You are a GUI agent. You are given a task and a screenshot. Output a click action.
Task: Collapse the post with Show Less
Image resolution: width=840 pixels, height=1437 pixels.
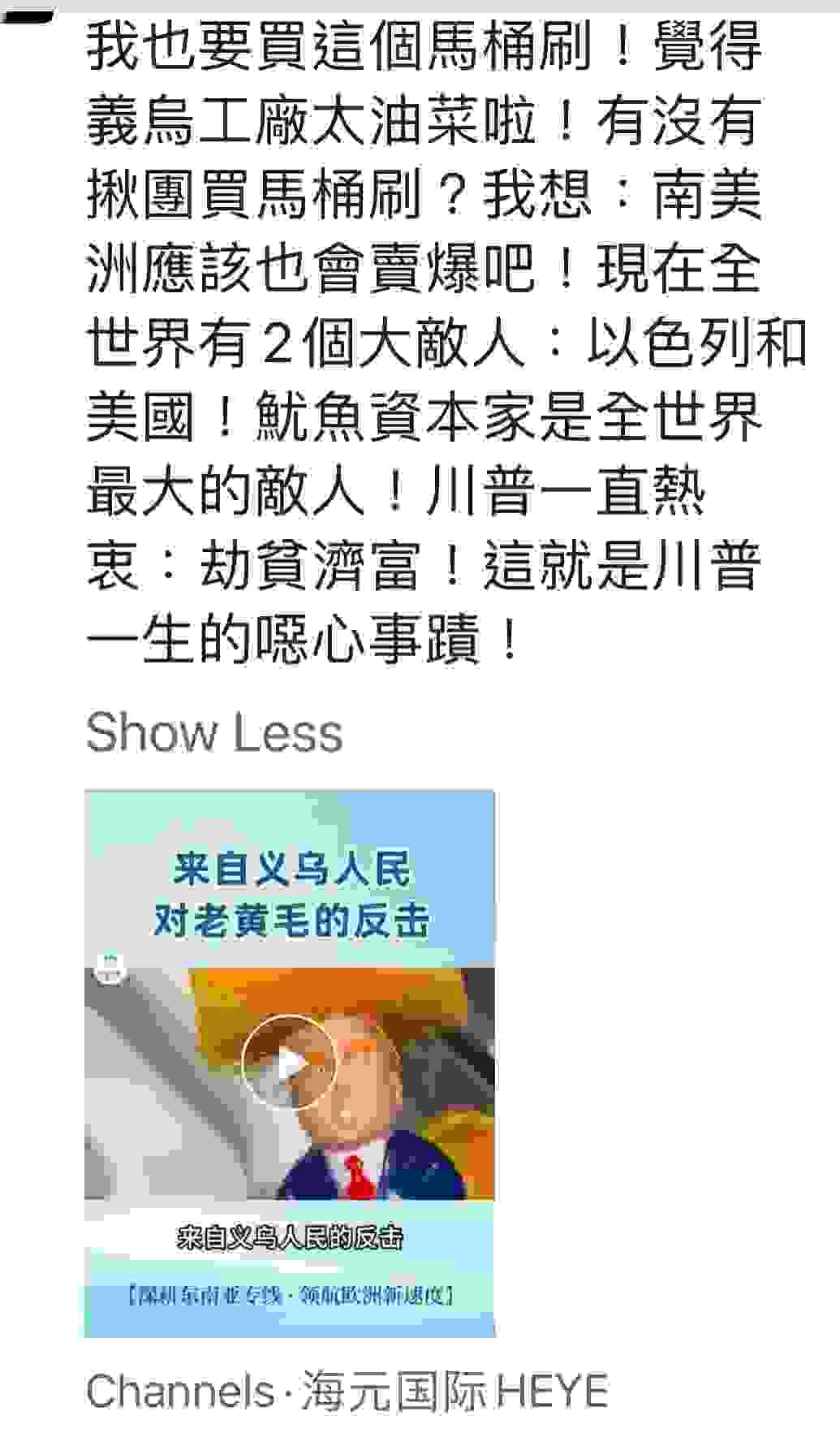click(x=213, y=732)
